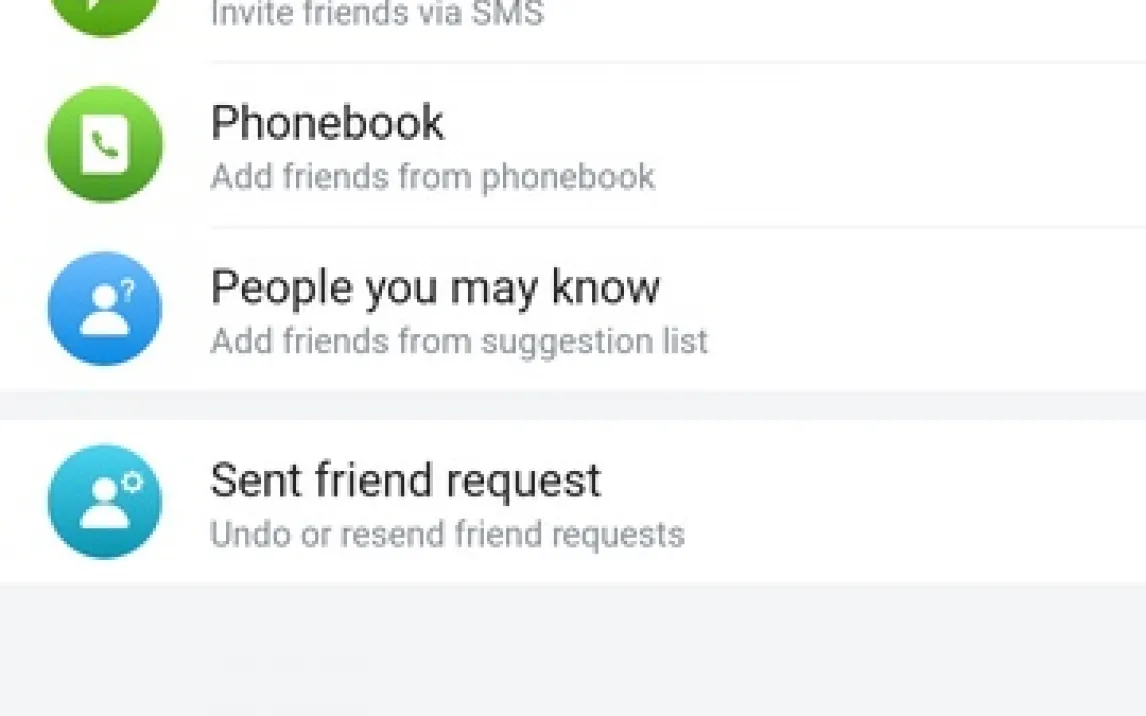Open People you may know
The image size is (1146, 716).
coord(458,310)
